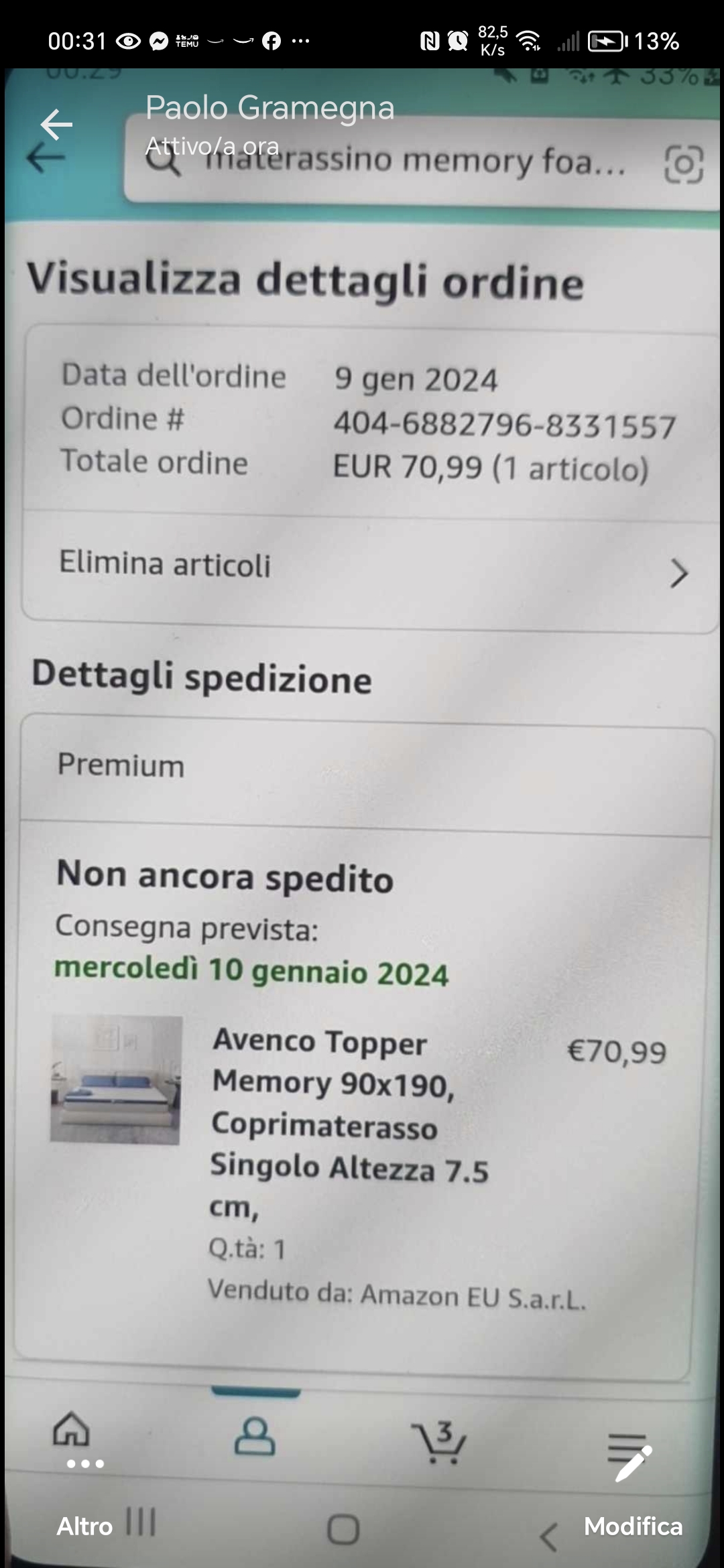Go back from the photo viewer
The height and width of the screenshot is (1568, 724).
[56, 125]
